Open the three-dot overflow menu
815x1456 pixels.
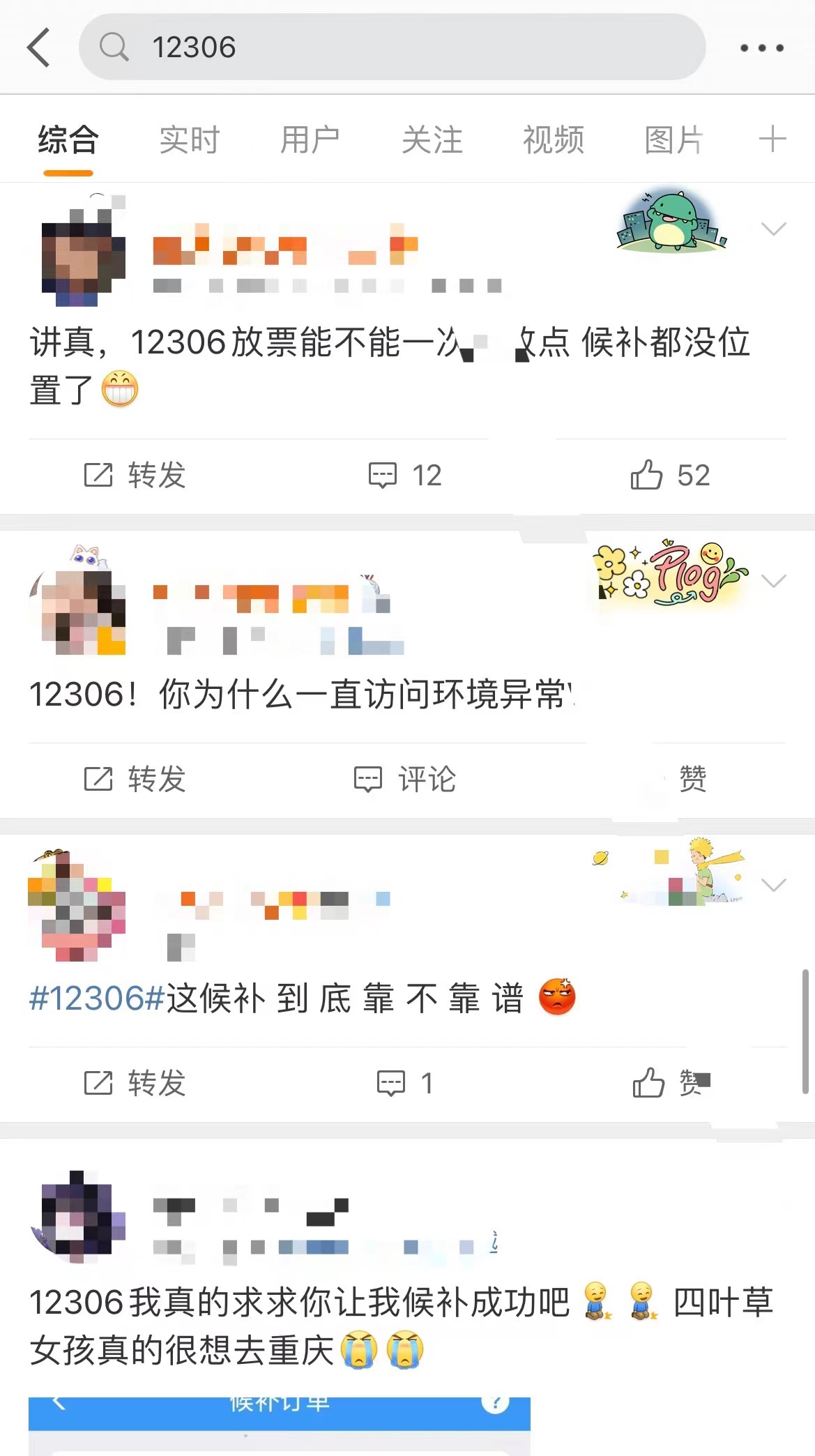(x=761, y=47)
